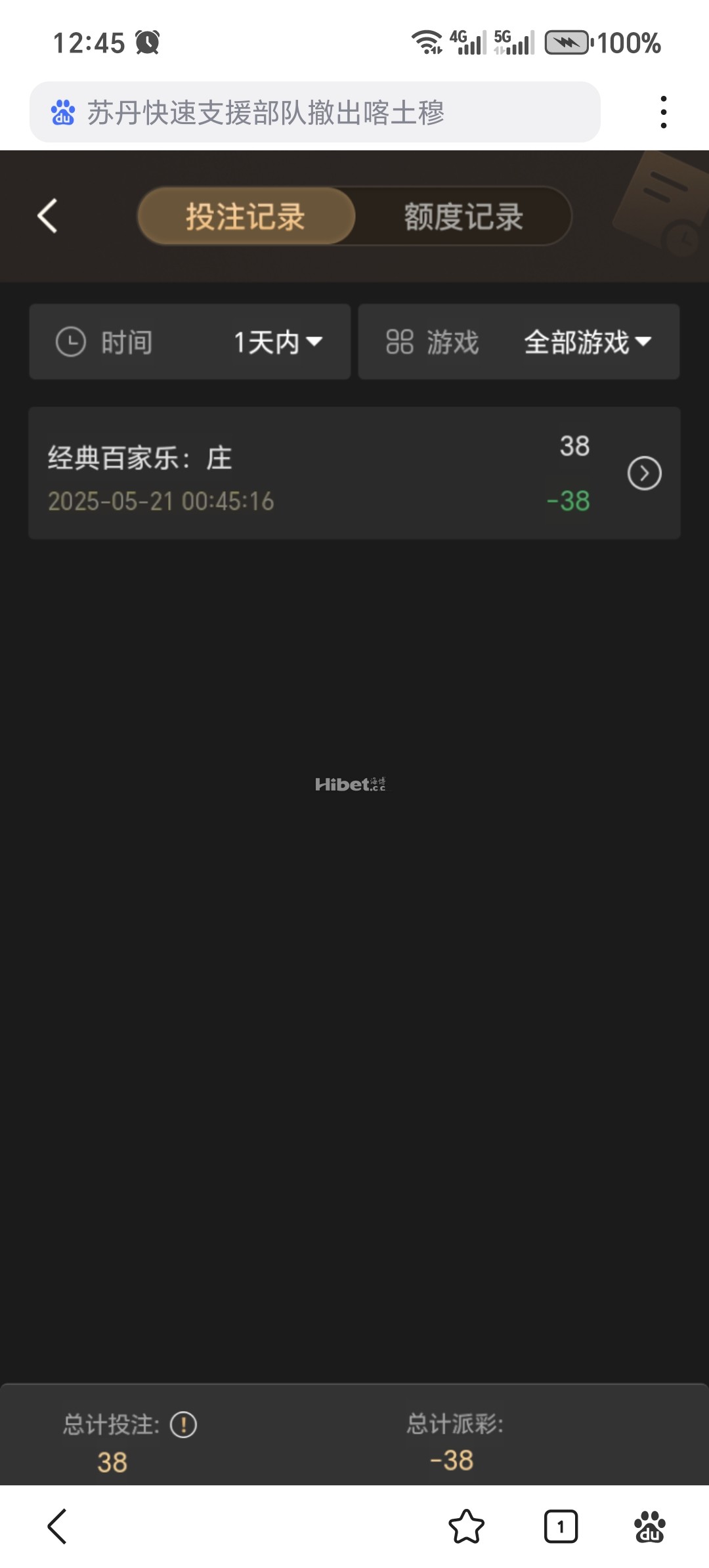Click the clock icon beside 时间 filter

coord(72,341)
